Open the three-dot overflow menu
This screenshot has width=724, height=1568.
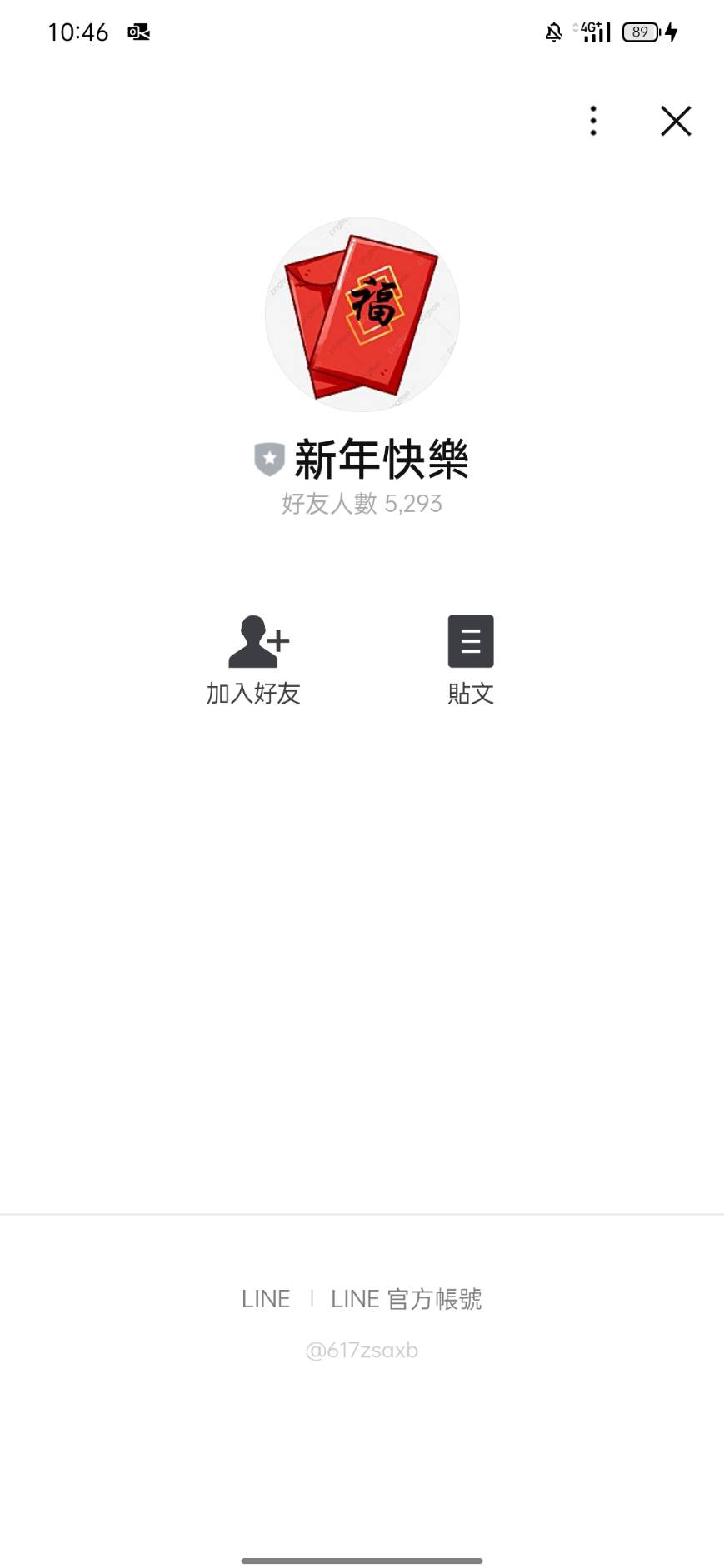tap(593, 121)
